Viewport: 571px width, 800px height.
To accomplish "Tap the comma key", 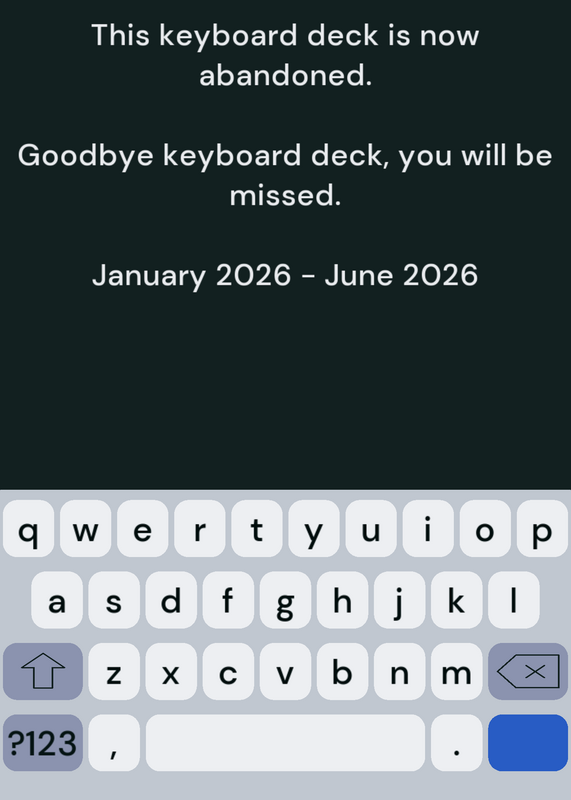I will [x=114, y=742].
